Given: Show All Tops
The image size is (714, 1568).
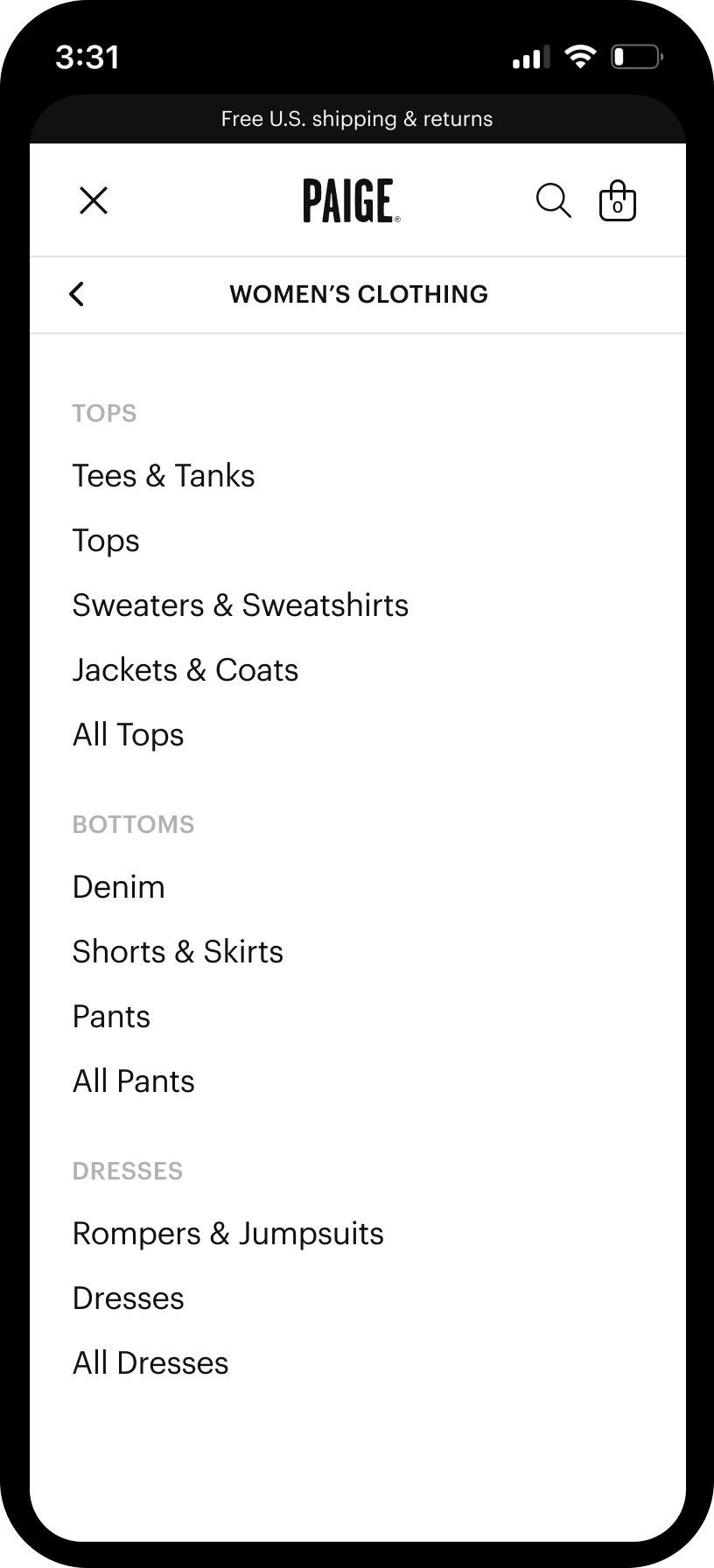Looking at the screenshot, I should 129,735.
